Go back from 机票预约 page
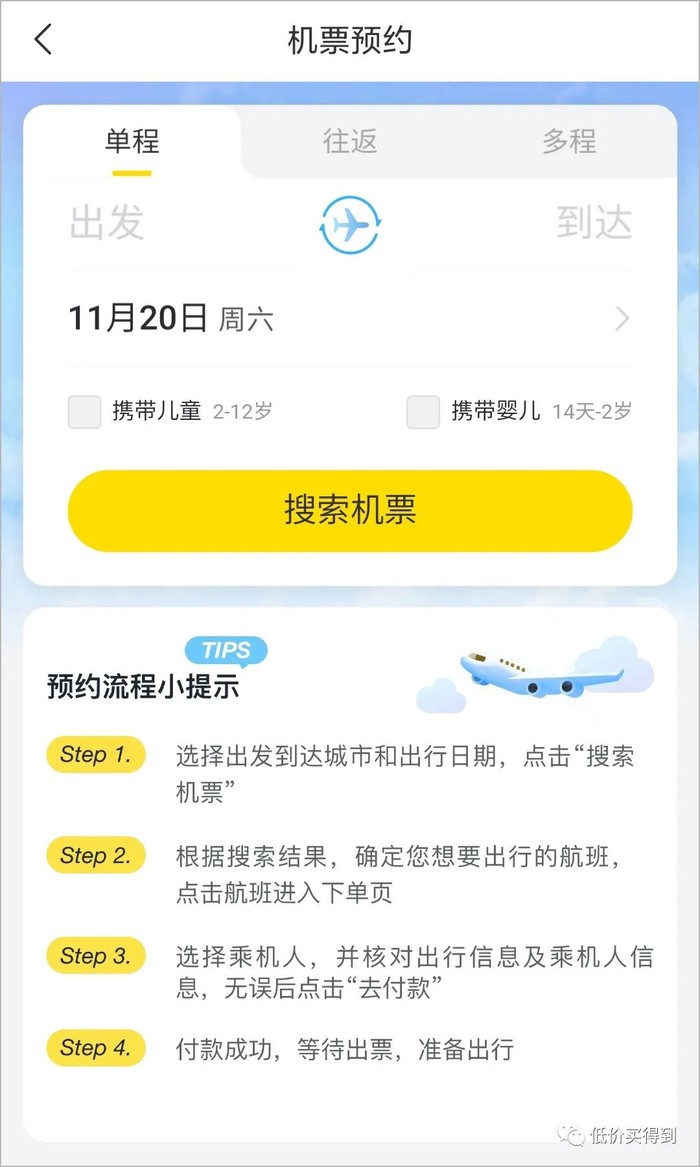 click(x=42, y=40)
